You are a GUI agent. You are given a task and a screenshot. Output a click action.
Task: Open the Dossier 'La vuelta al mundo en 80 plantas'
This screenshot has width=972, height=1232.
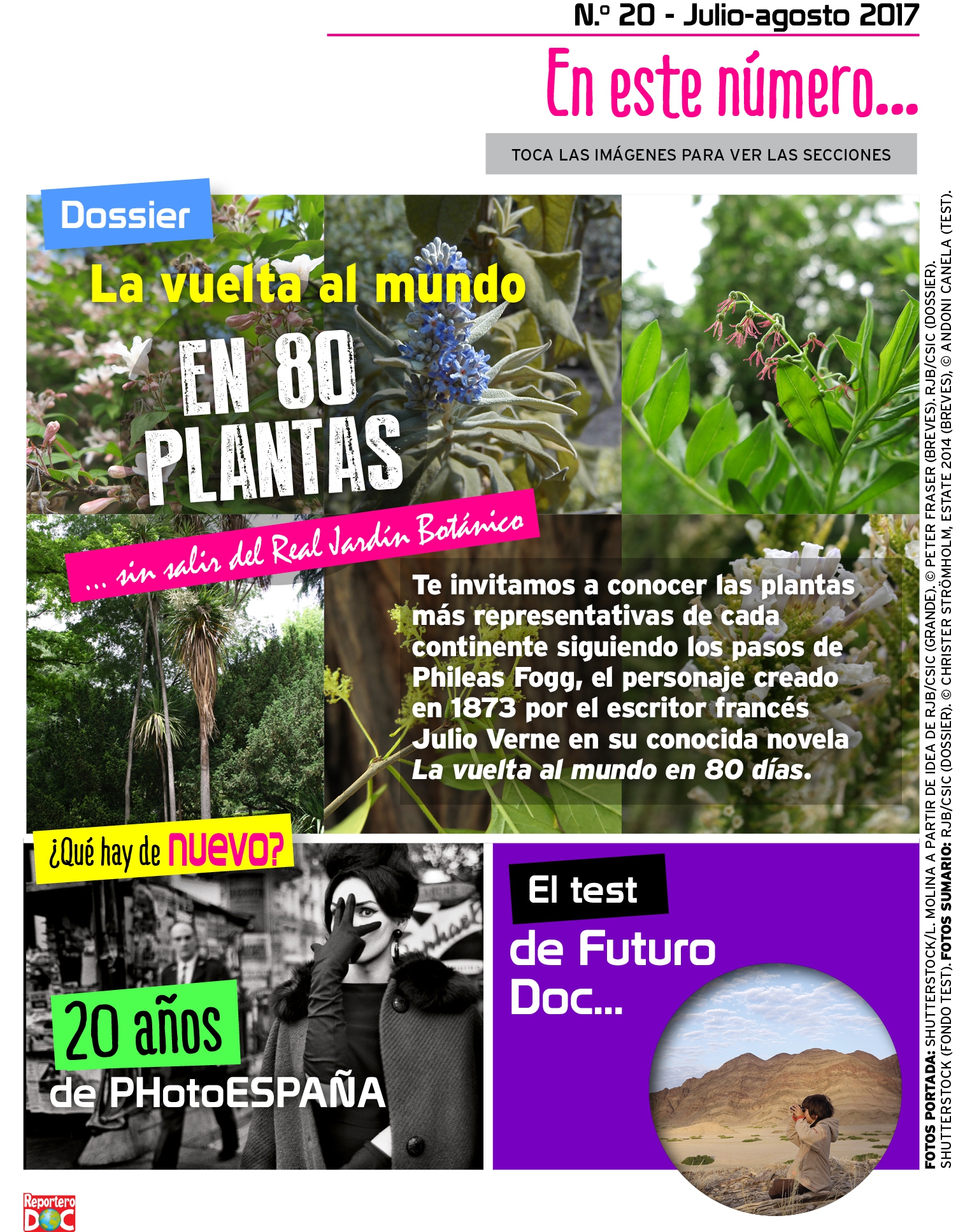[x=472, y=513]
